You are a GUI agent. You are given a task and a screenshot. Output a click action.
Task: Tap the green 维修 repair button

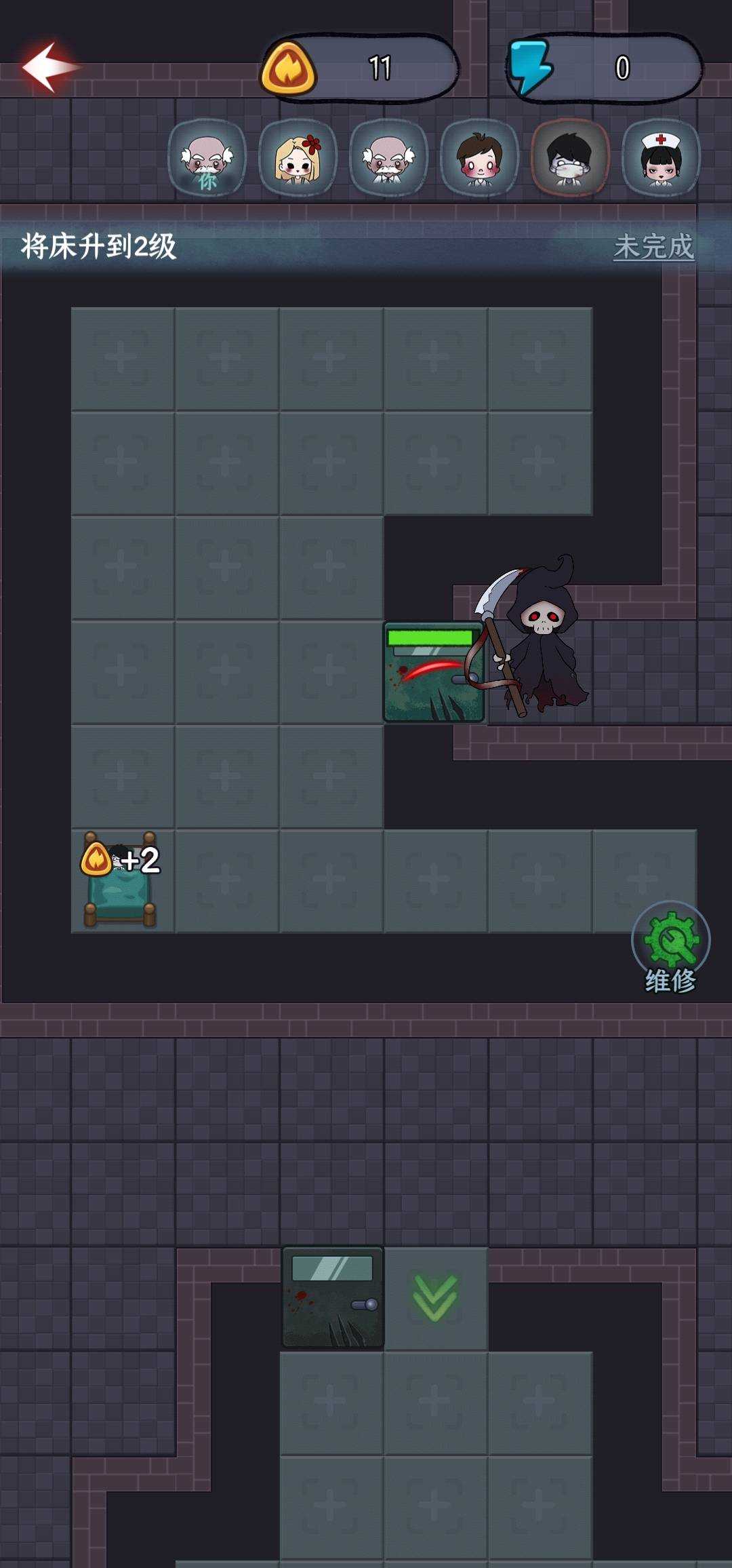click(x=670, y=947)
